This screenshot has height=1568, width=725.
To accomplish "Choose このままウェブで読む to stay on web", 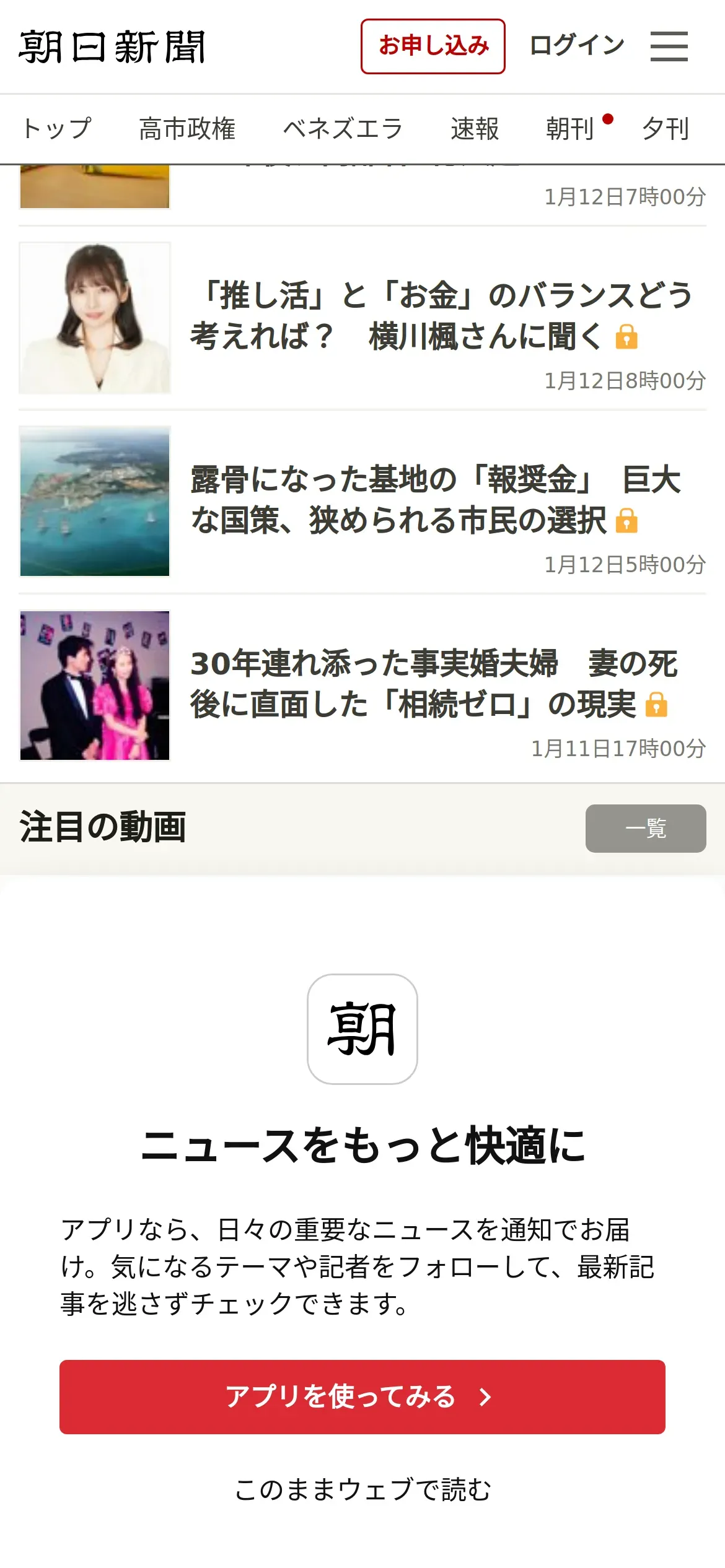I will tap(362, 1489).
